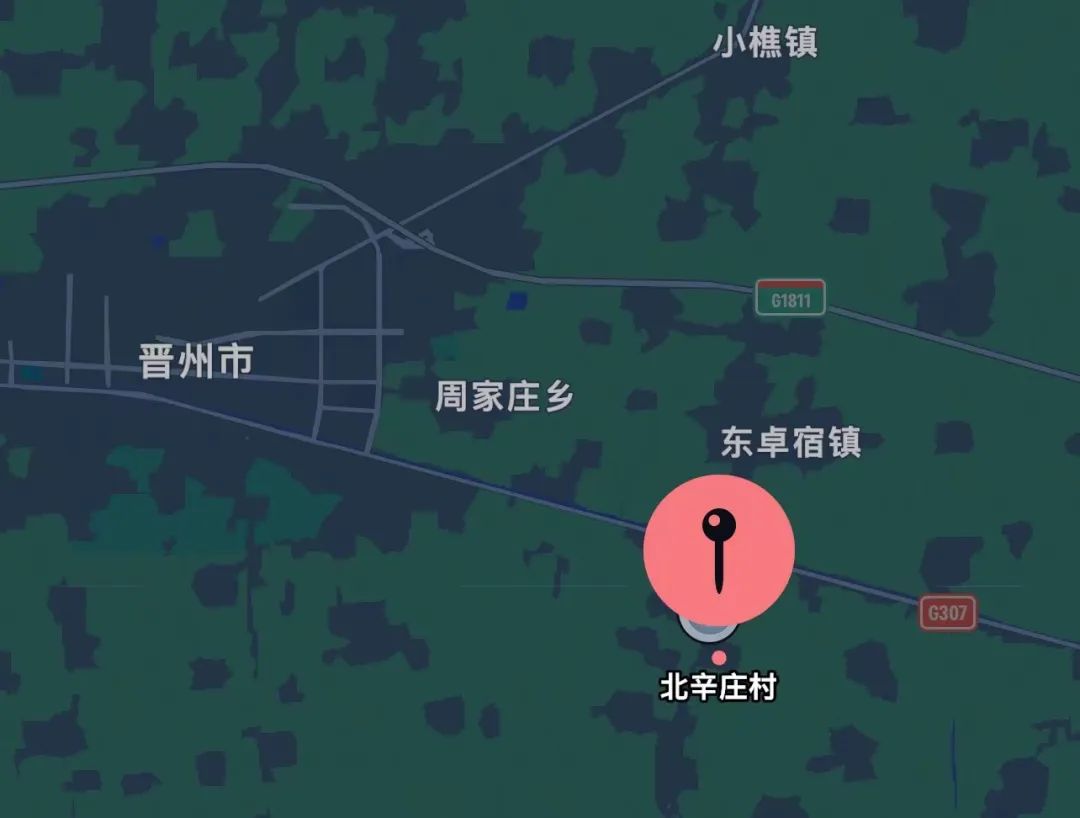
Task: Tap the red pin marker above 北辛庄村
Action: [718, 550]
